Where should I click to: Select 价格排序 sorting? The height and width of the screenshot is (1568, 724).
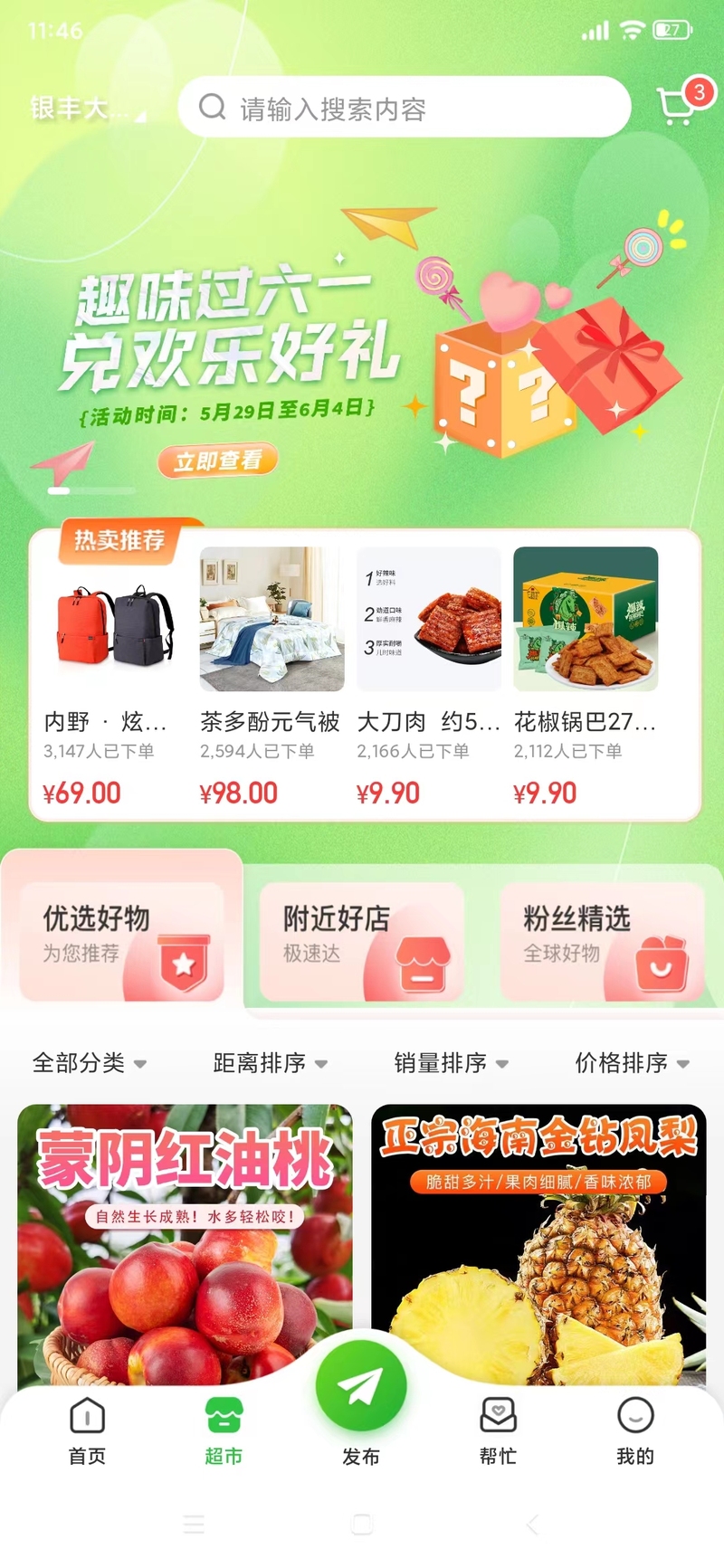632,1063
